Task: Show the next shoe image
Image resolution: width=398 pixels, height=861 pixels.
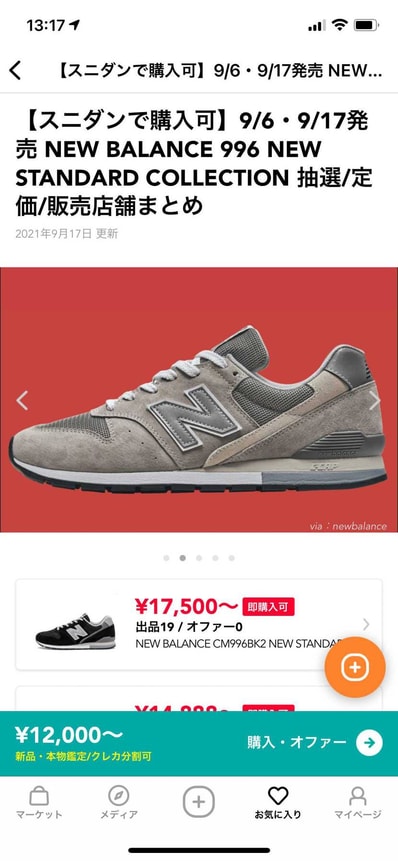Action: [374, 400]
